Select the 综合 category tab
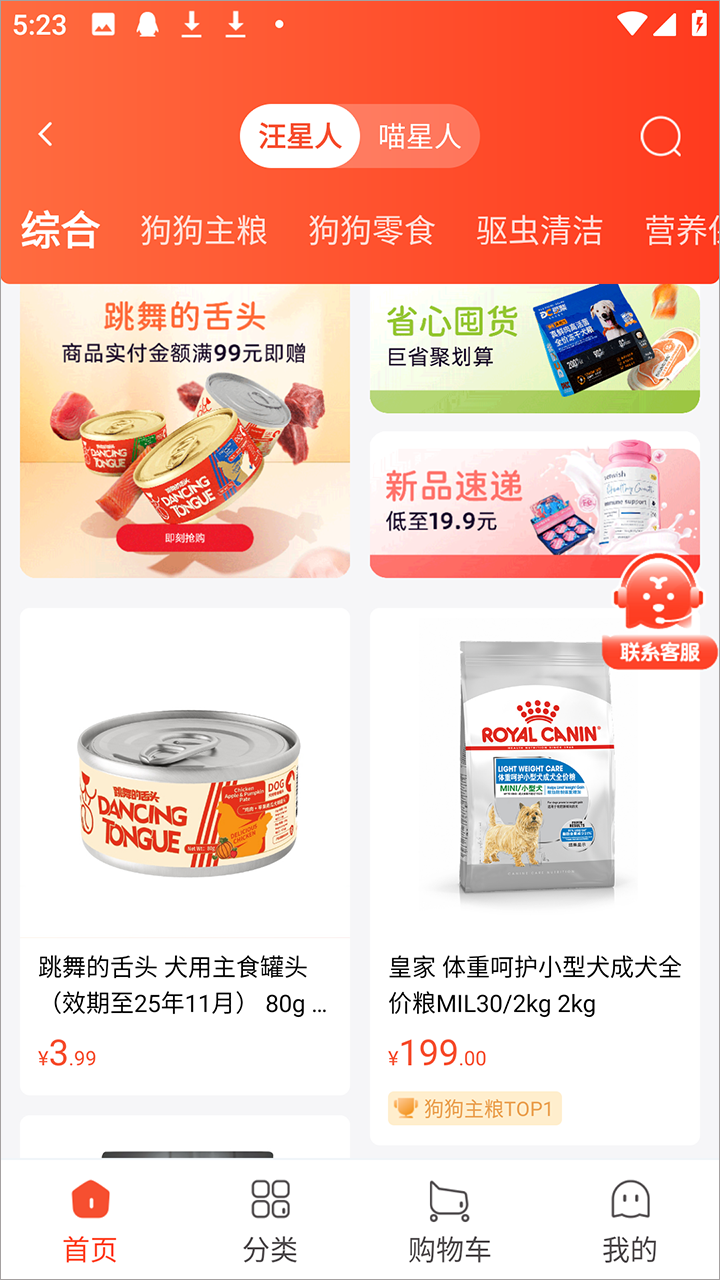 [x=60, y=230]
